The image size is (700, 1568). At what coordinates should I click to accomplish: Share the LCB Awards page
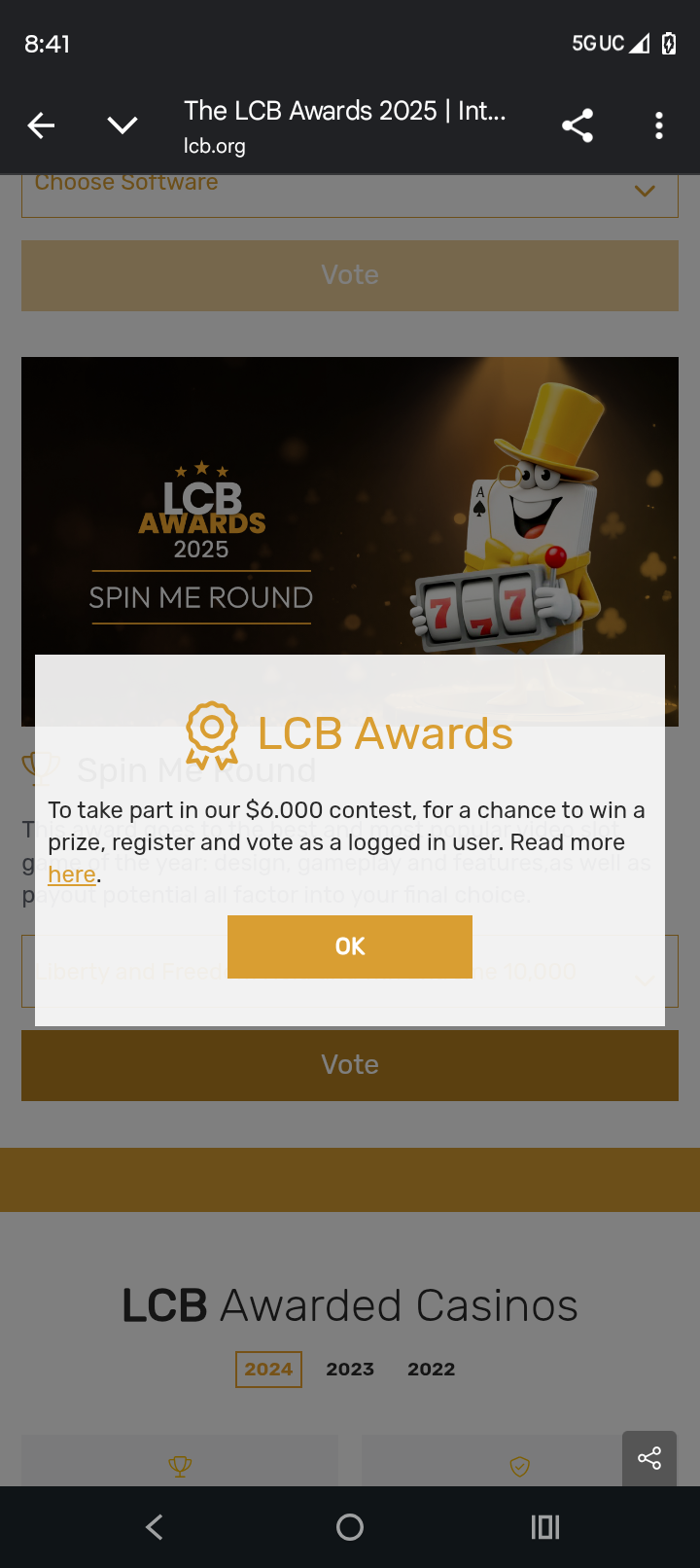coord(577,125)
